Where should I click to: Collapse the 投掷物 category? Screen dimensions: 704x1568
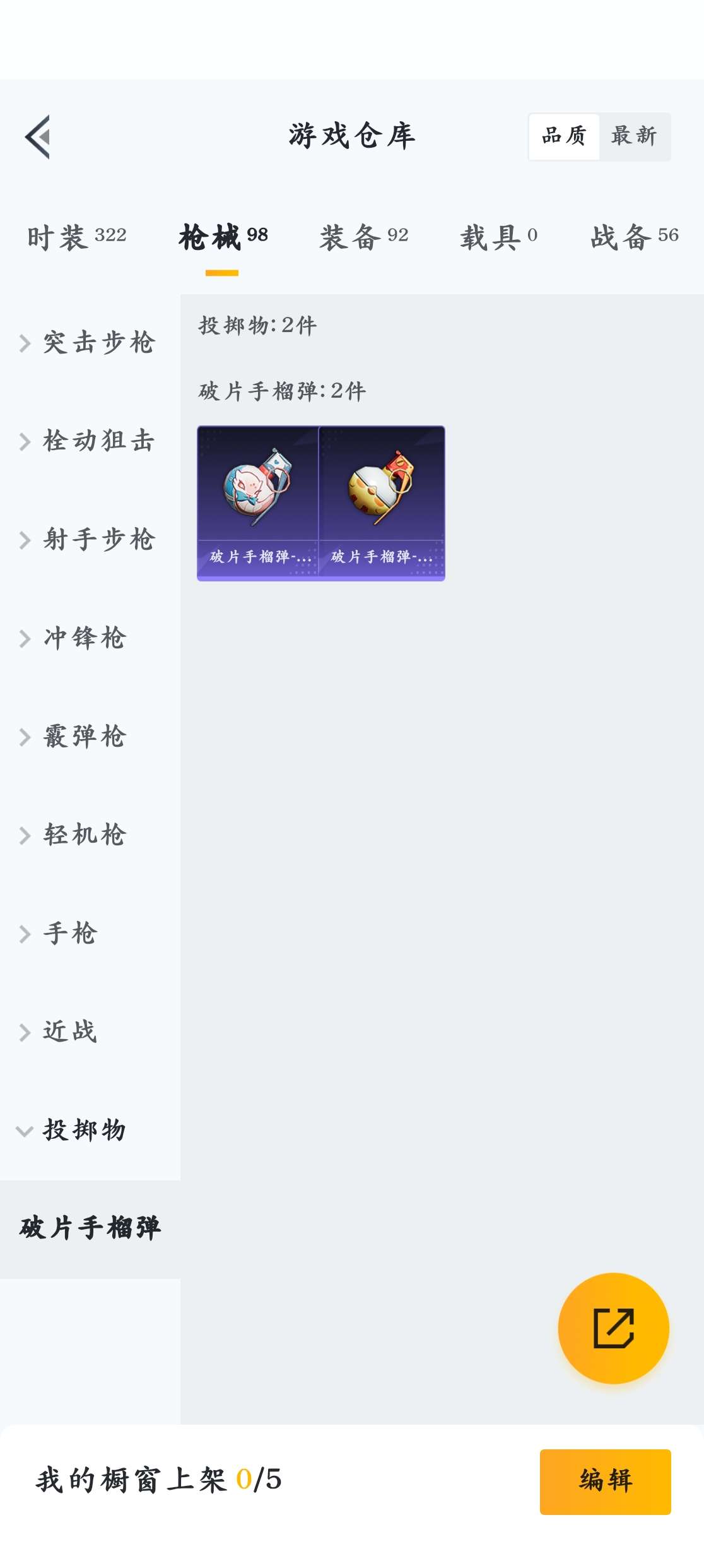pyautogui.click(x=90, y=1131)
